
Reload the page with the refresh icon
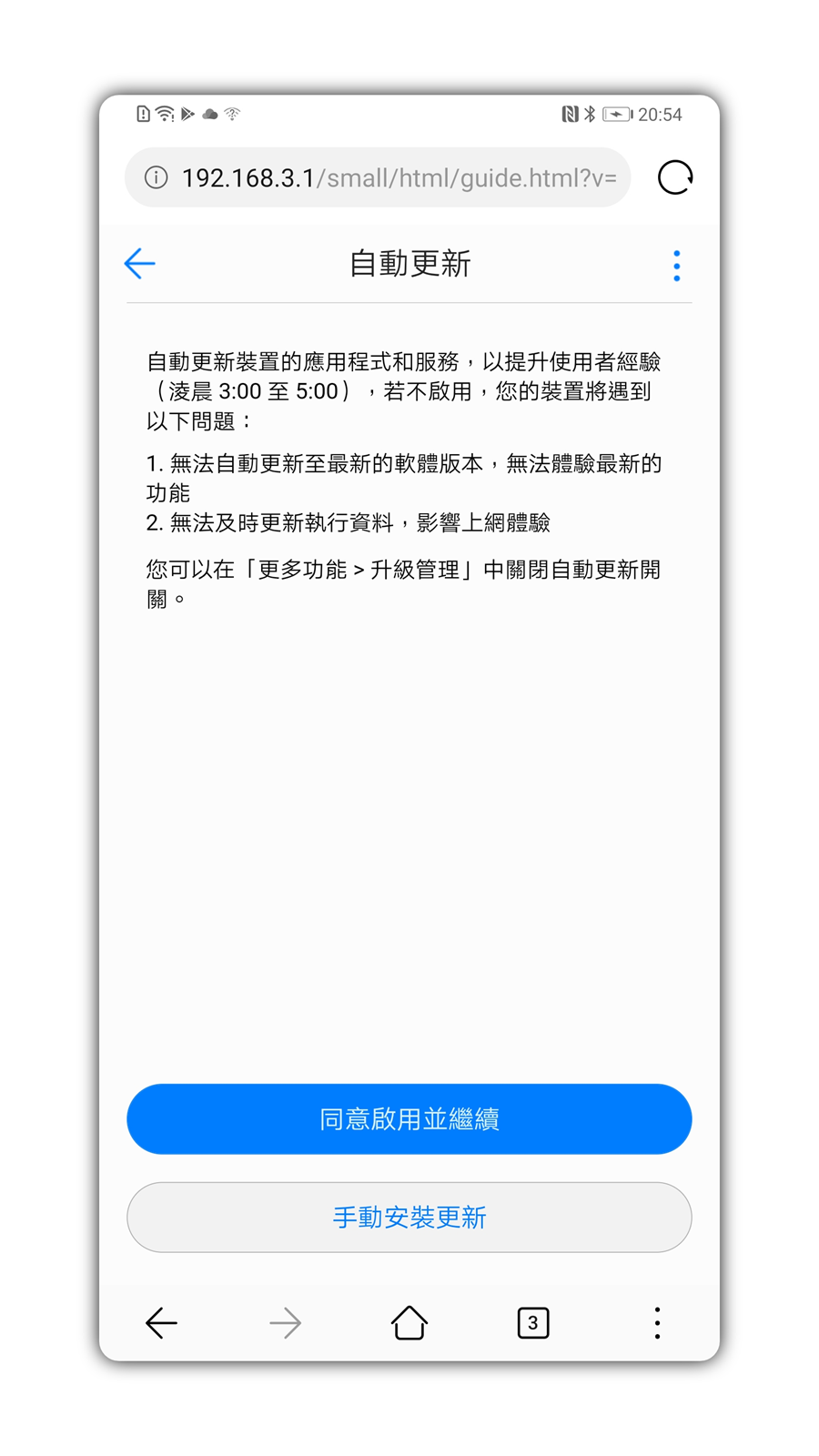pos(675,177)
